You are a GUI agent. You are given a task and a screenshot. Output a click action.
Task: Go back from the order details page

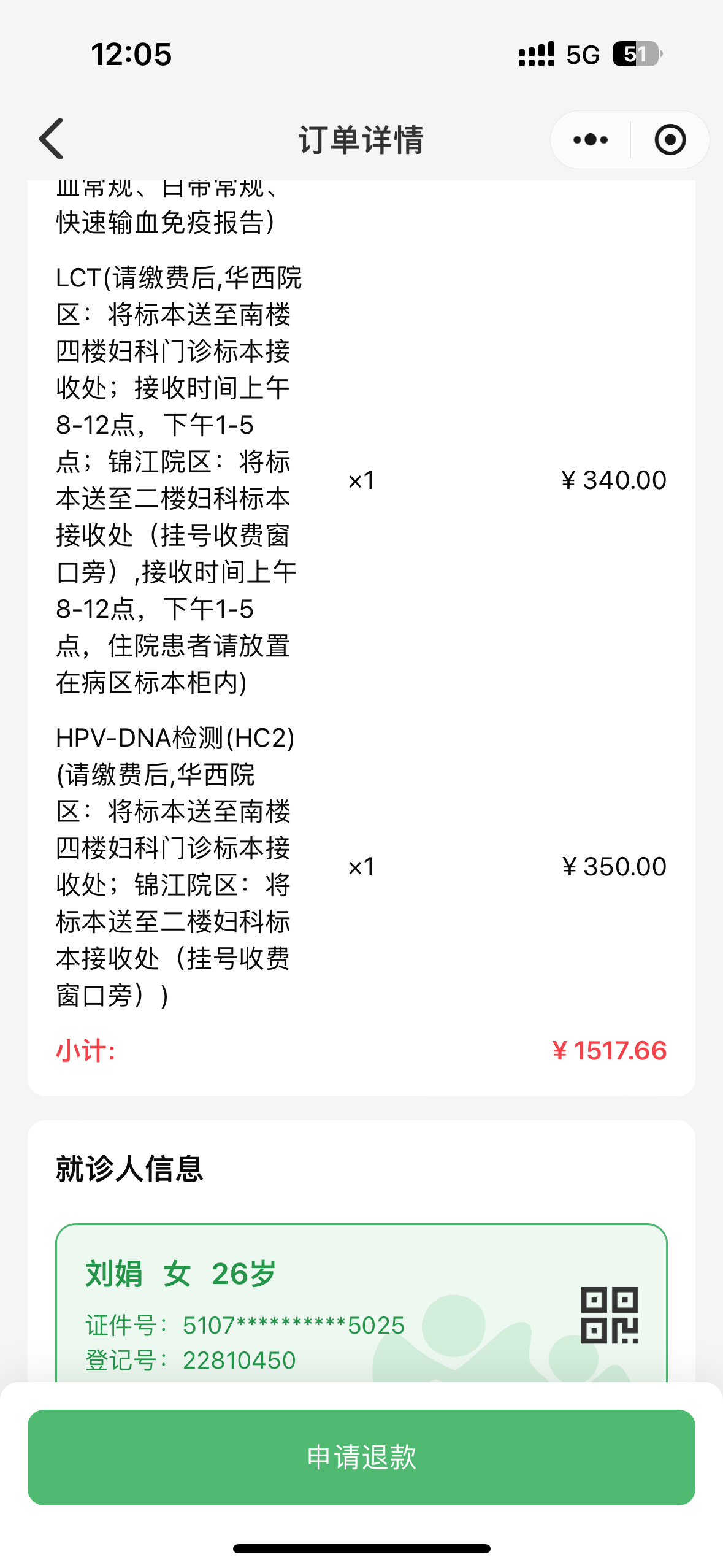52,139
